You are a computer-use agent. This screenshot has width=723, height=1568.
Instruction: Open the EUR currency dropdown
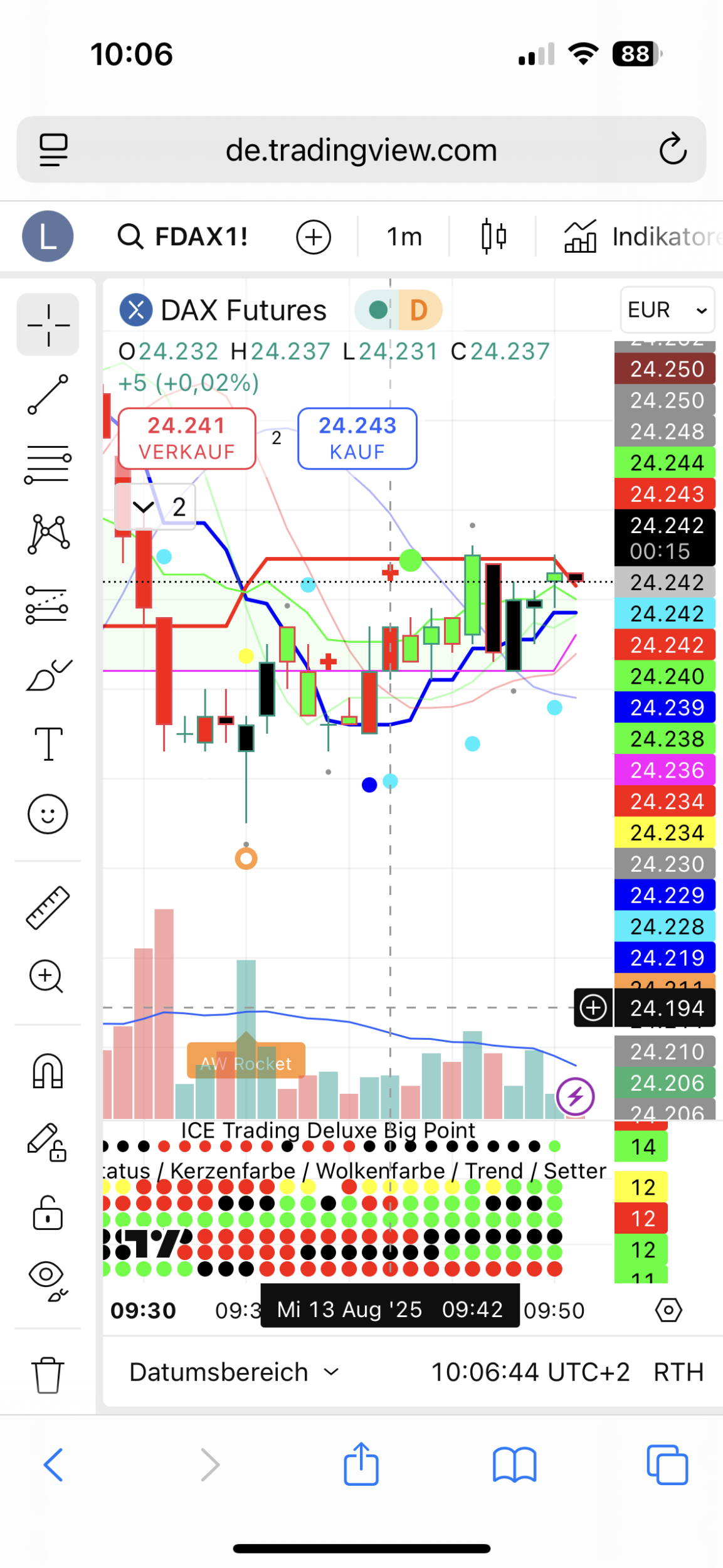[x=667, y=310]
